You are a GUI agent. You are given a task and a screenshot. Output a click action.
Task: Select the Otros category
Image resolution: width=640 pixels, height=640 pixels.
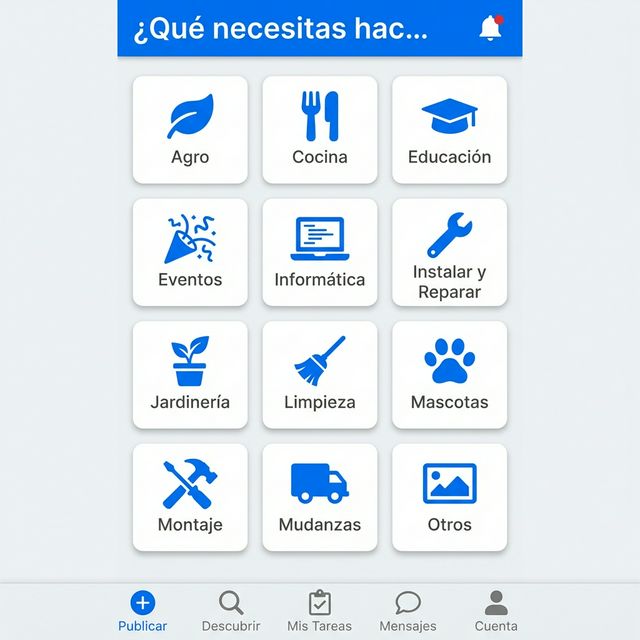449,497
